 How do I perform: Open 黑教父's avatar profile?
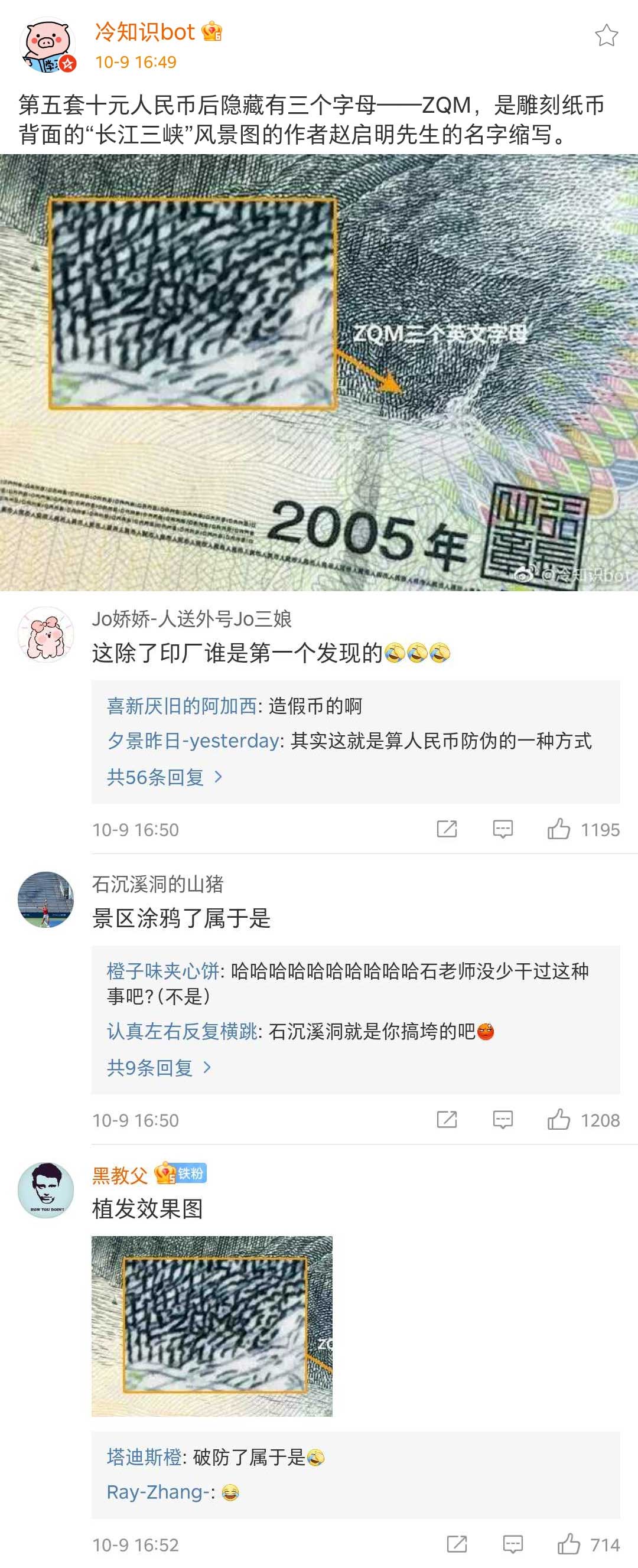click(x=45, y=1189)
